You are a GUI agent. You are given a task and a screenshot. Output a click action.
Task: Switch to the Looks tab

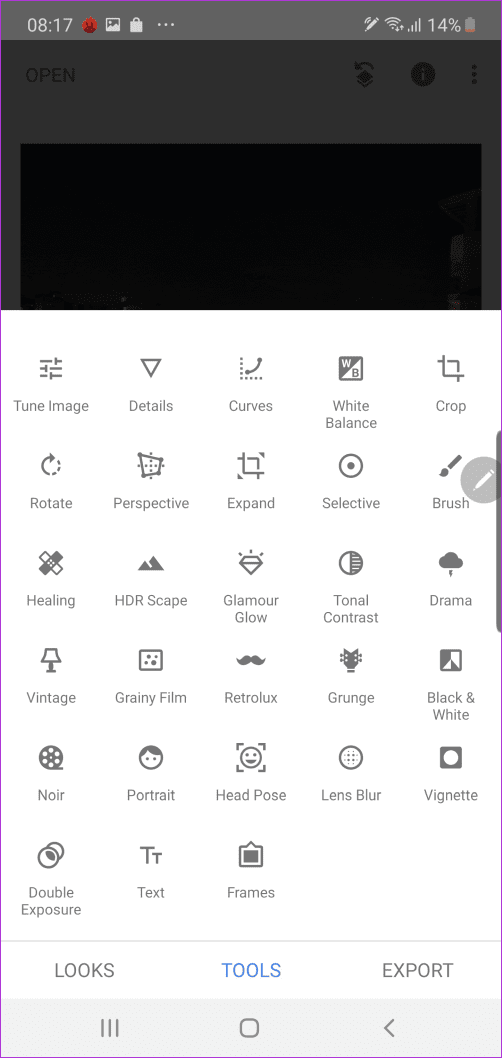click(x=84, y=970)
